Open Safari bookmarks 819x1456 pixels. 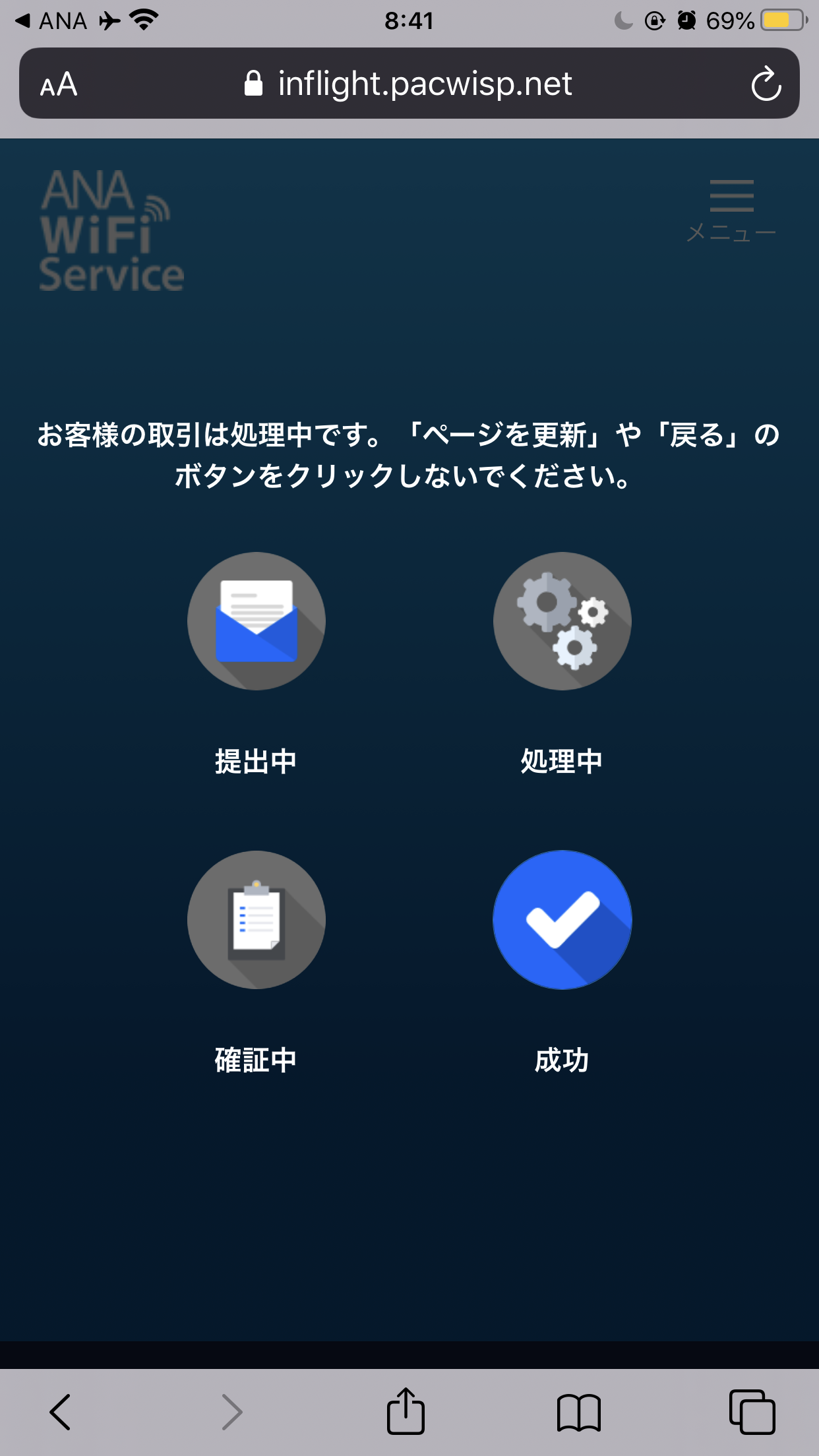pos(578,1412)
